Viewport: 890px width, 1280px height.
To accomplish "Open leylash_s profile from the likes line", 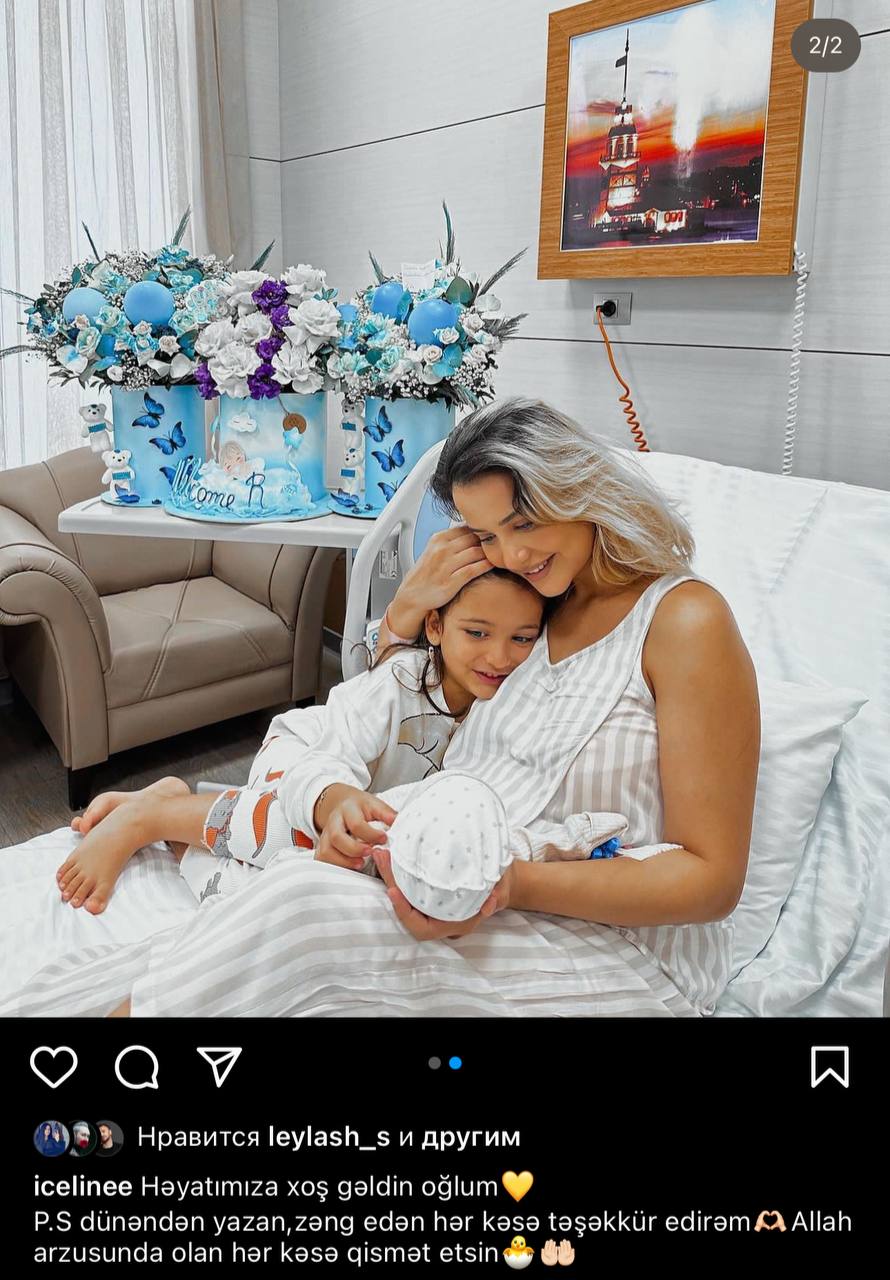I will (x=329, y=1137).
